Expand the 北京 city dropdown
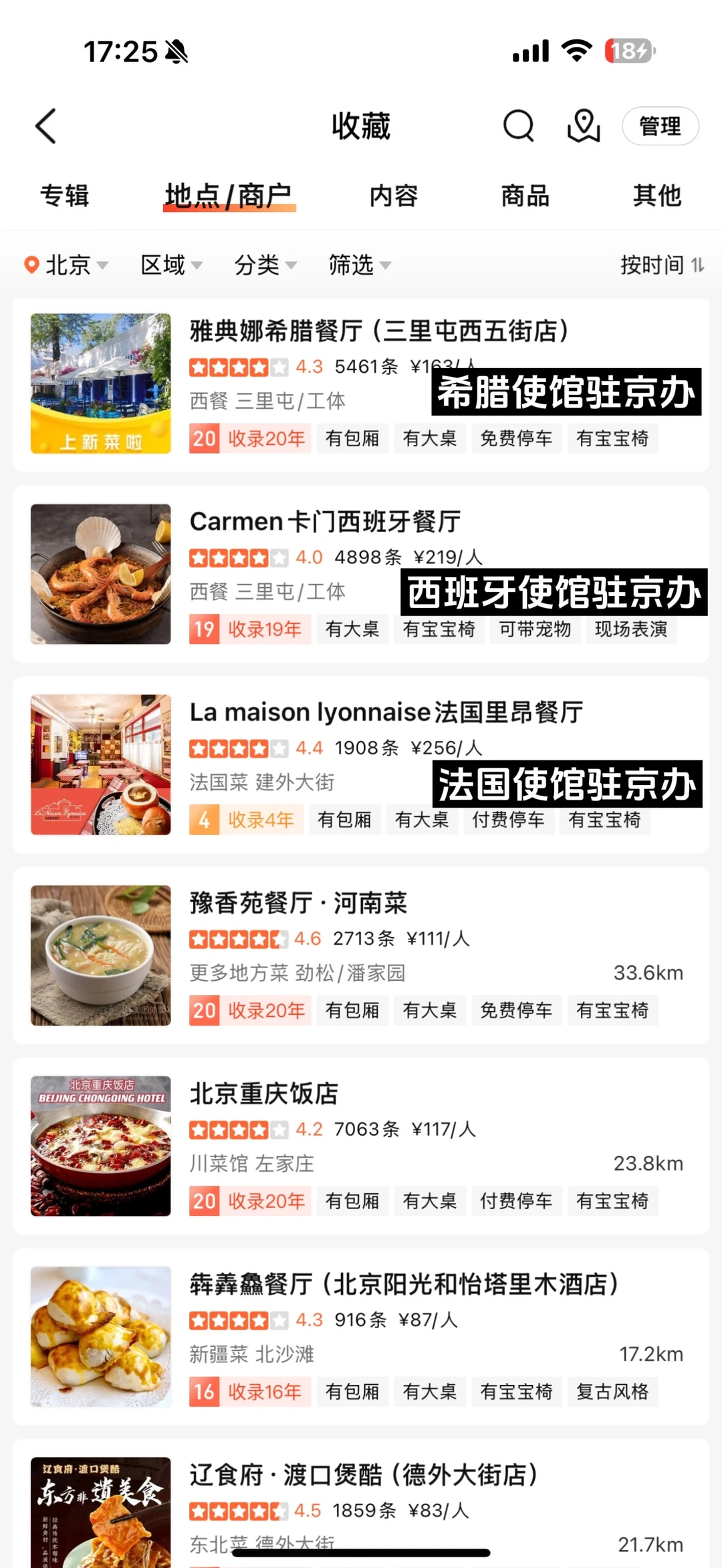The image size is (722, 1568). click(x=67, y=265)
